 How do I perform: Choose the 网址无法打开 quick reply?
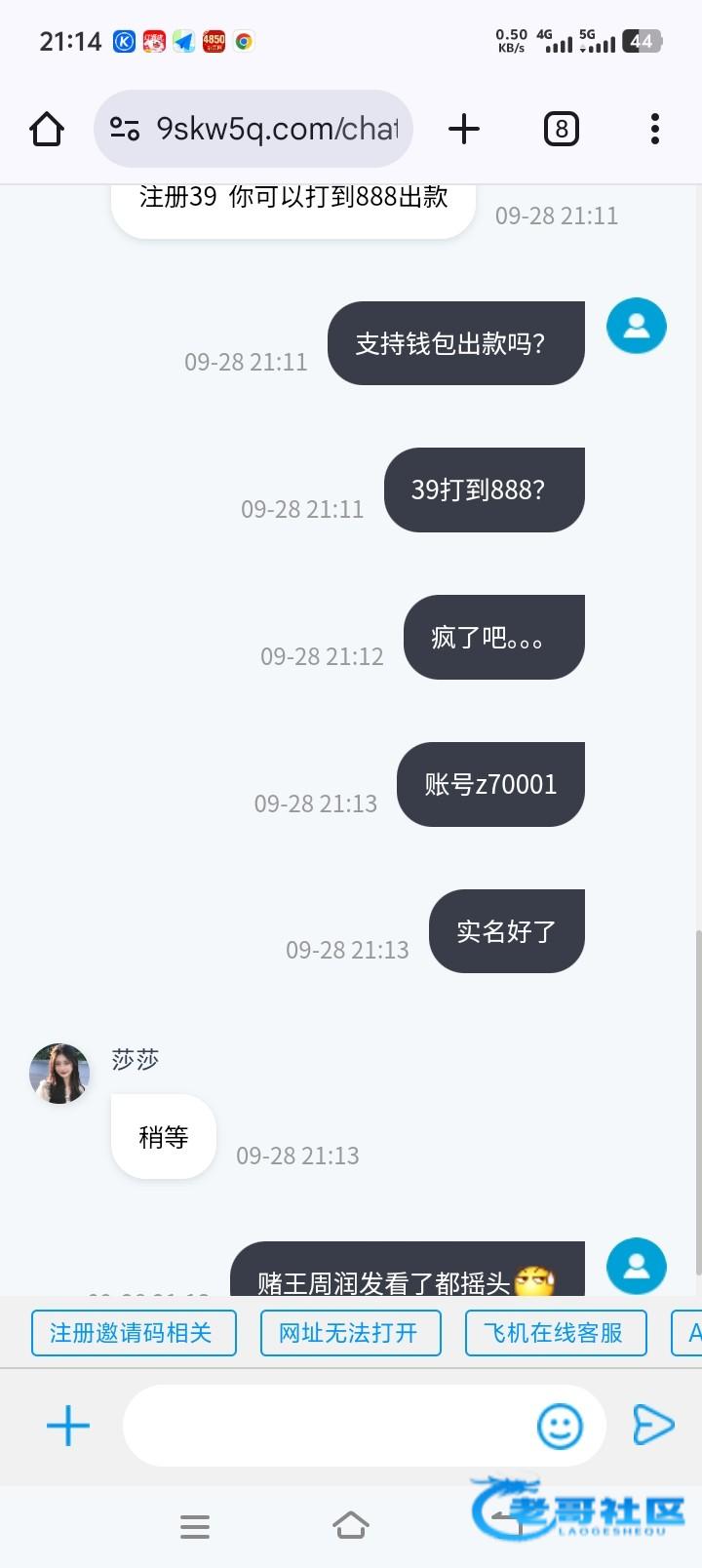pyautogui.click(x=350, y=1333)
